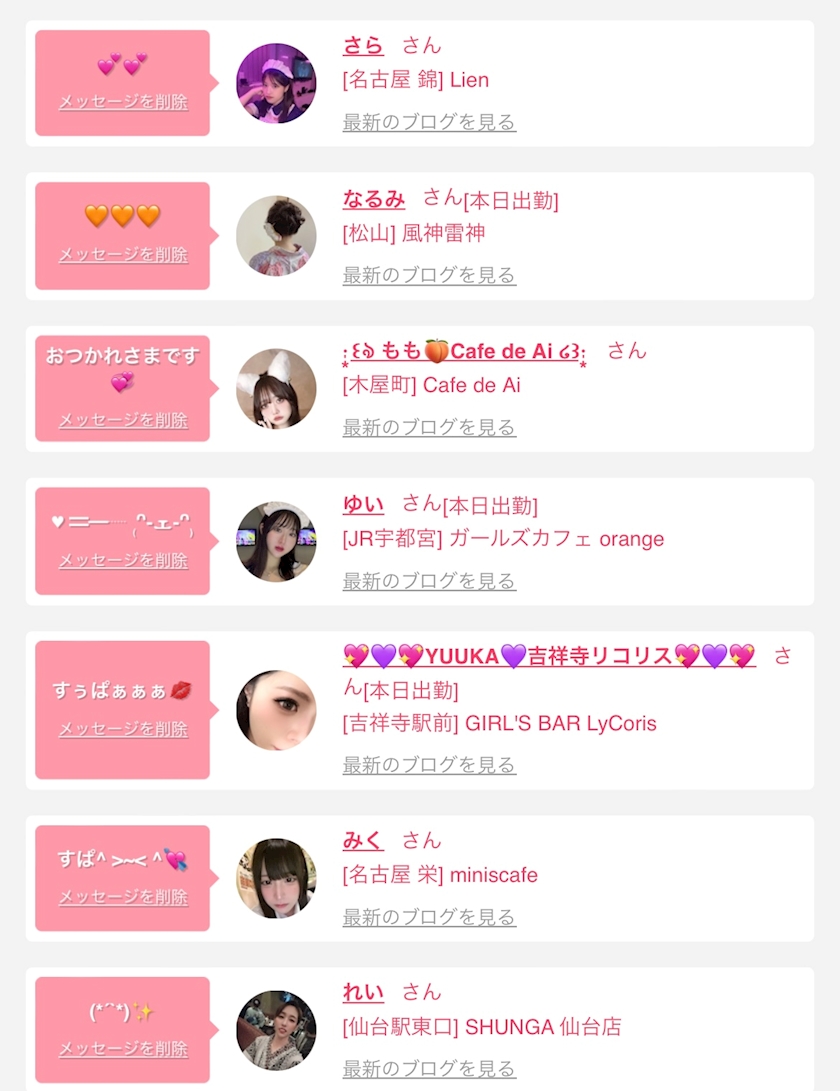Screen dimensions: 840x1091
Task: Open さら's profile name link
Action: point(363,45)
